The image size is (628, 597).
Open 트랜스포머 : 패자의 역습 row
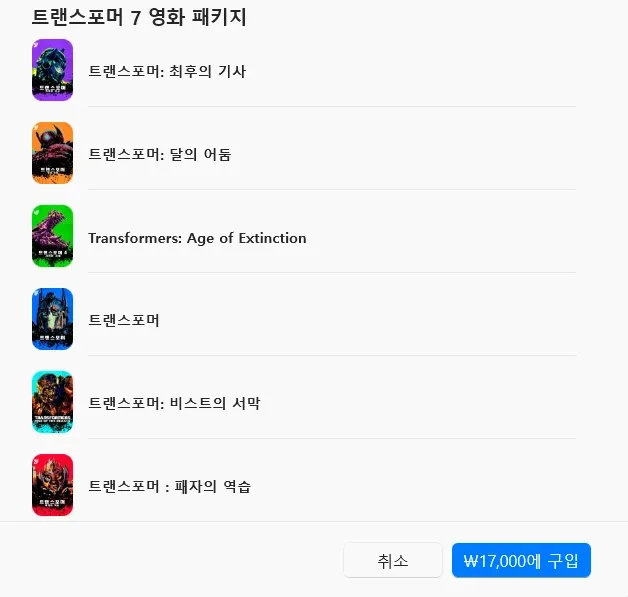pyautogui.click(x=304, y=485)
